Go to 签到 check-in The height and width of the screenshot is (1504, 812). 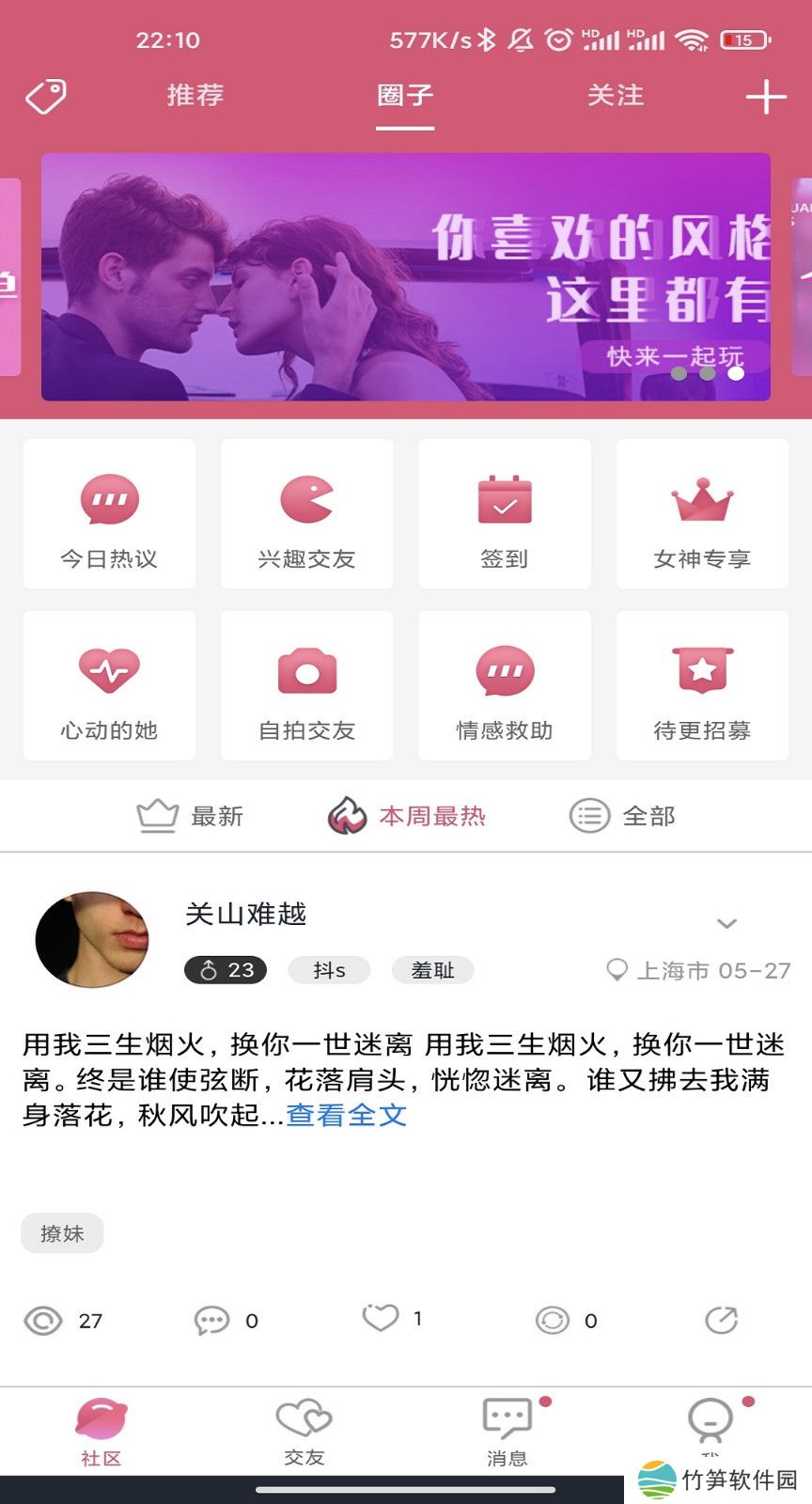click(505, 514)
